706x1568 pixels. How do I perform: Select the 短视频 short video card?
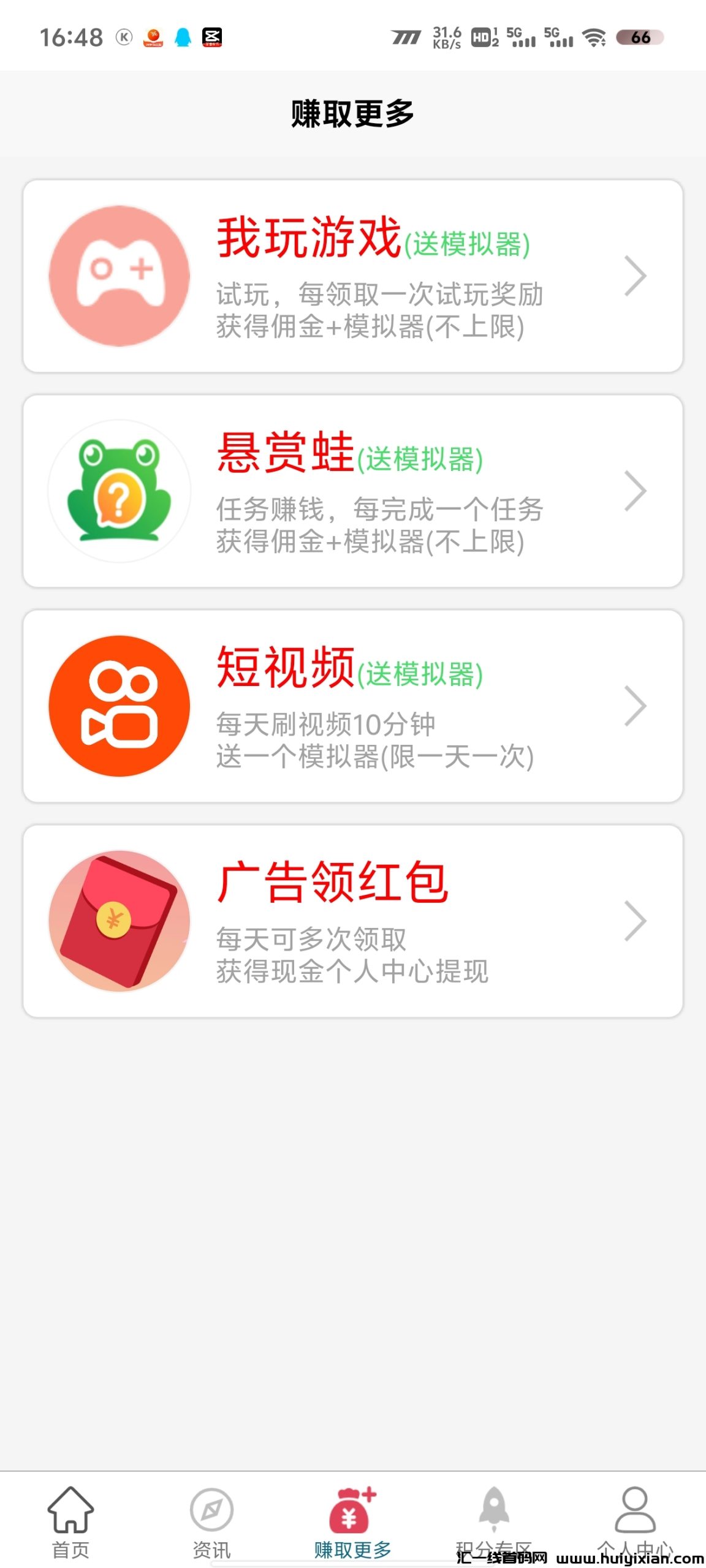coord(352,706)
